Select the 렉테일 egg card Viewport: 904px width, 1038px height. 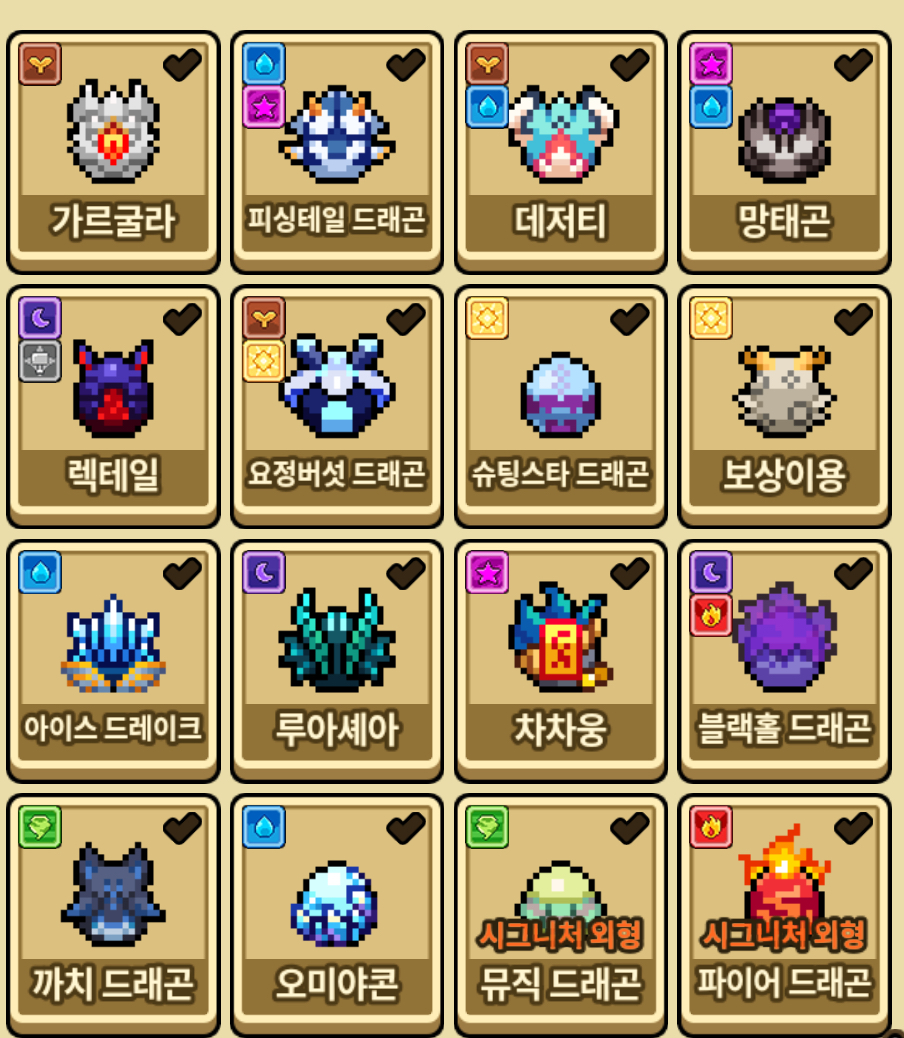coord(113,405)
